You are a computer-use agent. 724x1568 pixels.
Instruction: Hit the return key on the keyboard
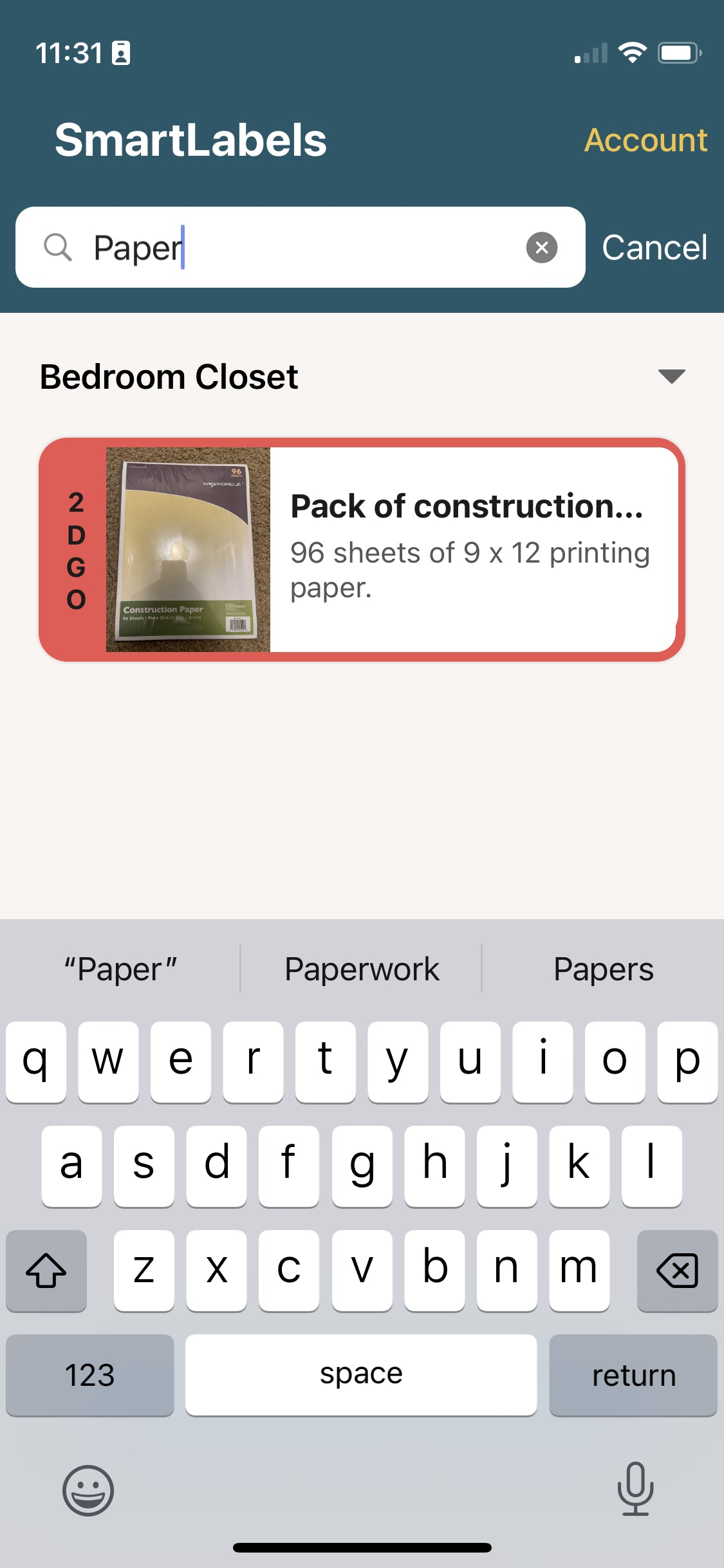(x=633, y=1375)
